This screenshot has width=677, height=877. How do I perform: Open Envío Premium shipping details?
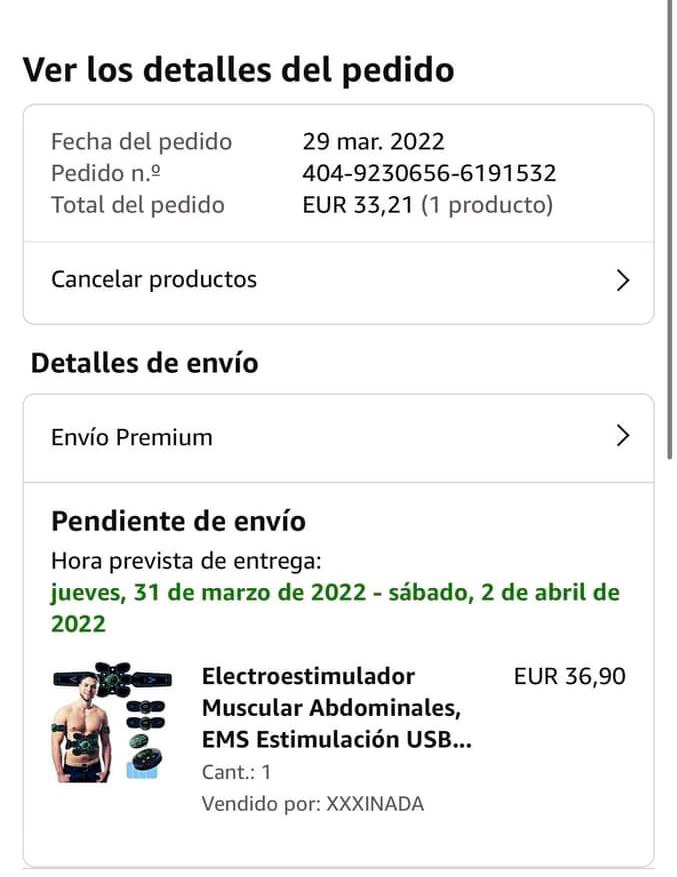[x=338, y=437]
